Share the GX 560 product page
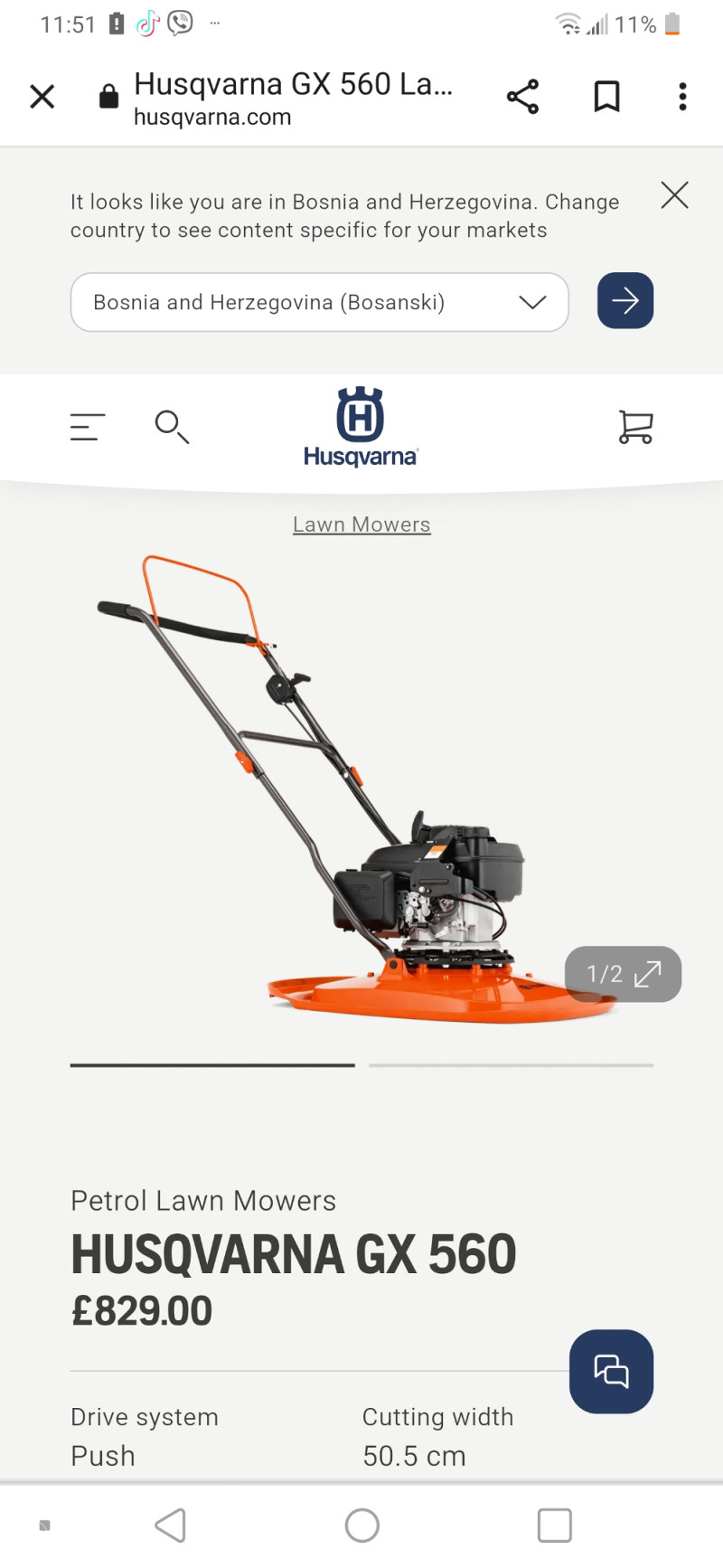Image resolution: width=723 pixels, height=1568 pixels. click(x=522, y=96)
